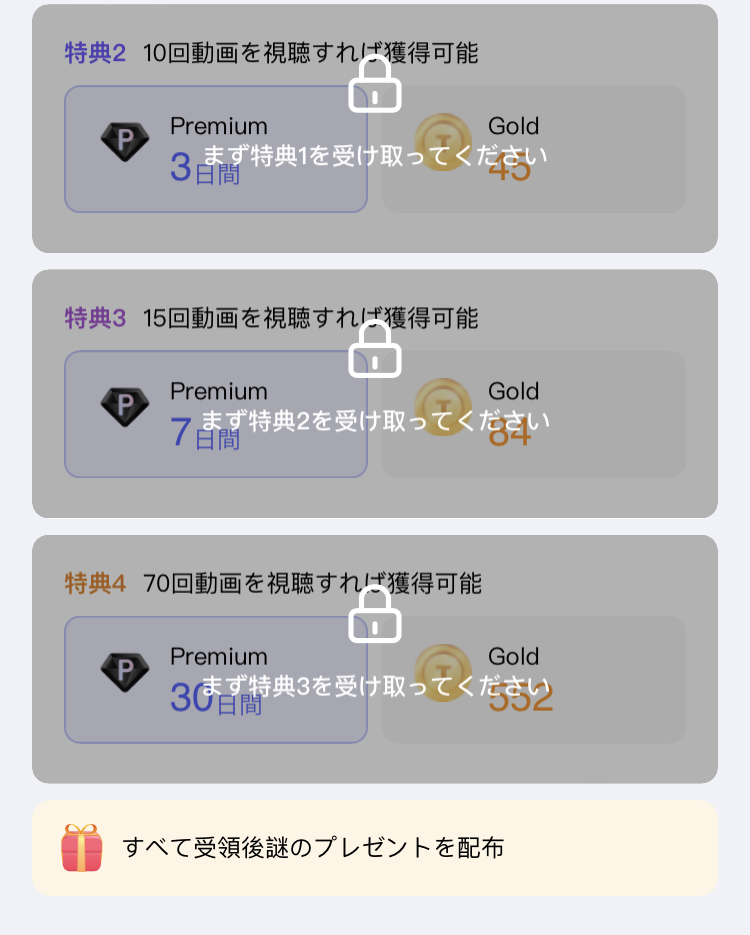Image resolution: width=750 pixels, height=935 pixels.
Task: Select Gold 45 option in 特典2
Action: click(533, 149)
